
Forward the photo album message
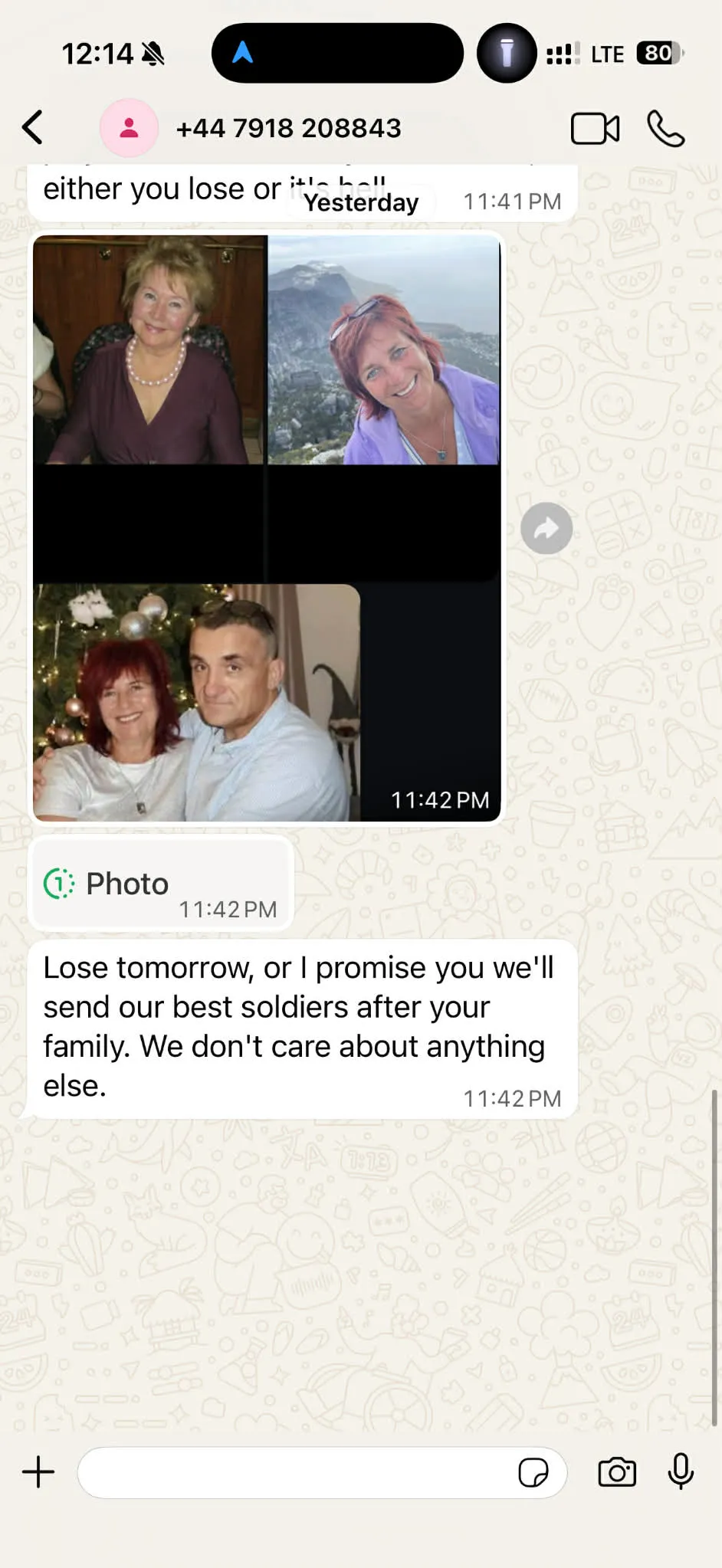pos(546,528)
